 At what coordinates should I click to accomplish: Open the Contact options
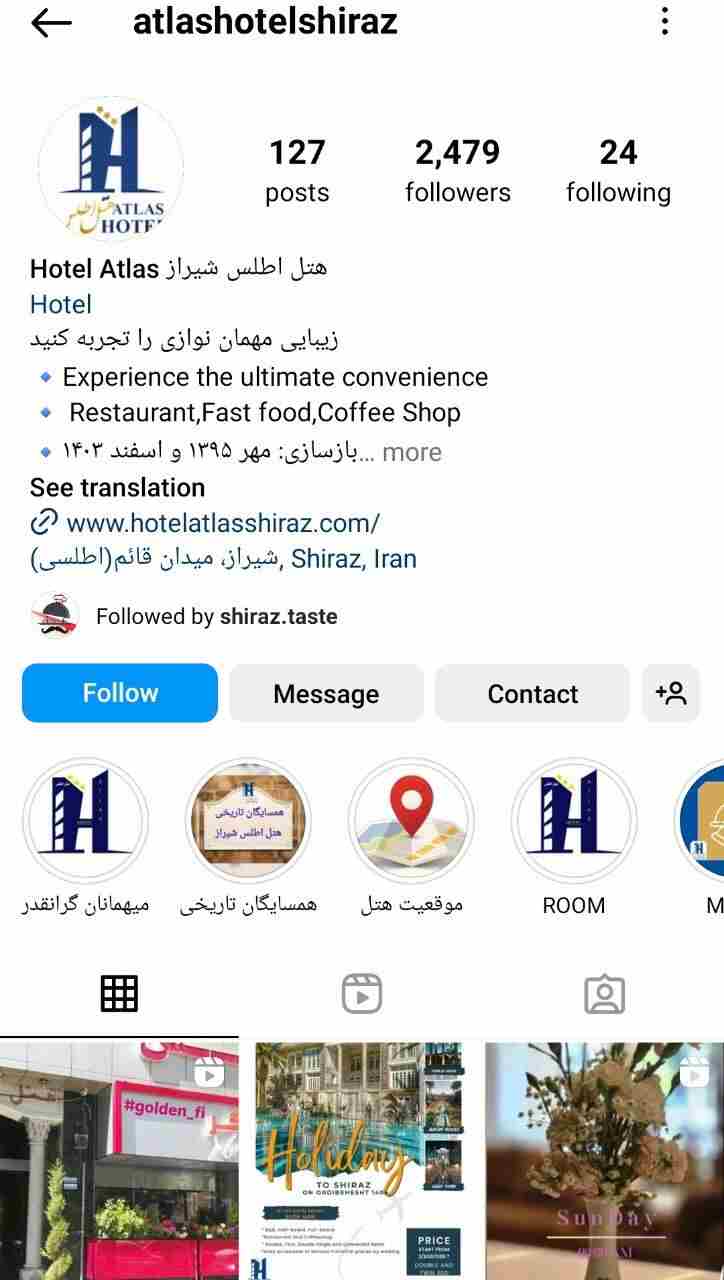[532, 694]
